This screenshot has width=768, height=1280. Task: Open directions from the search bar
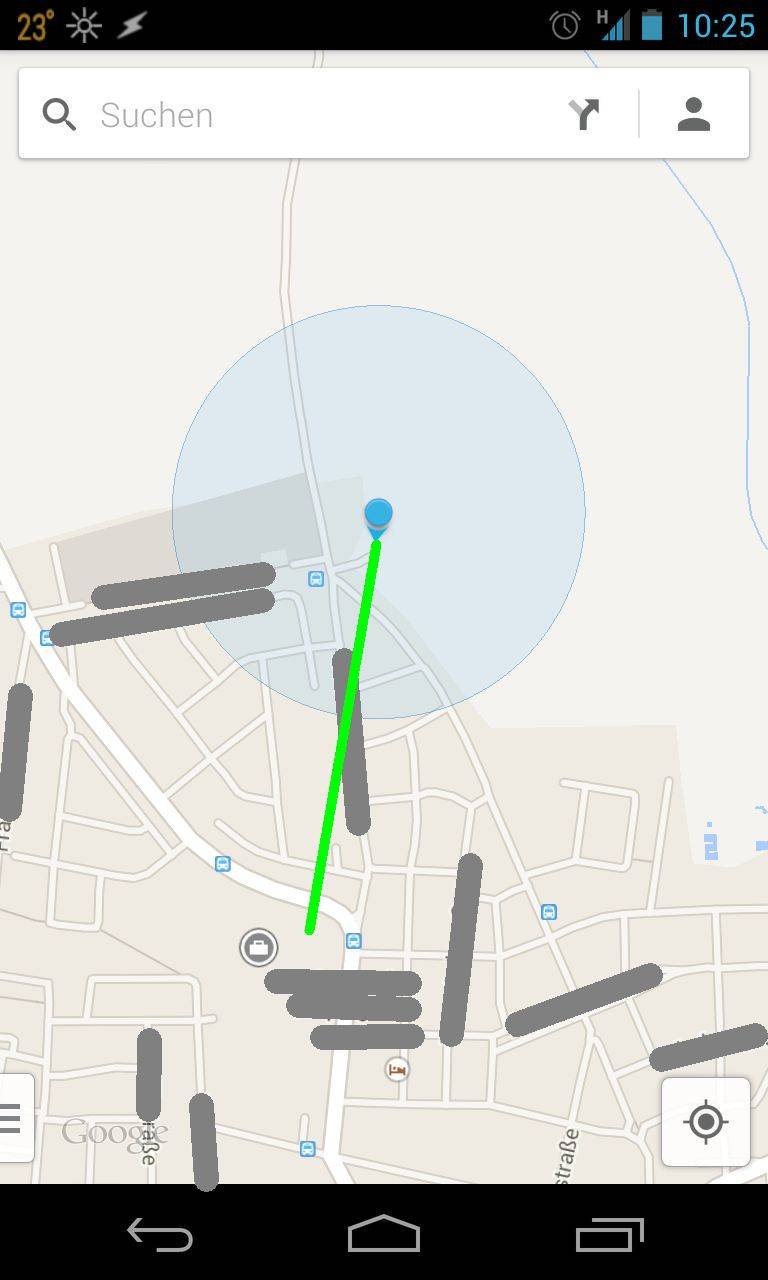pyautogui.click(x=585, y=115)
